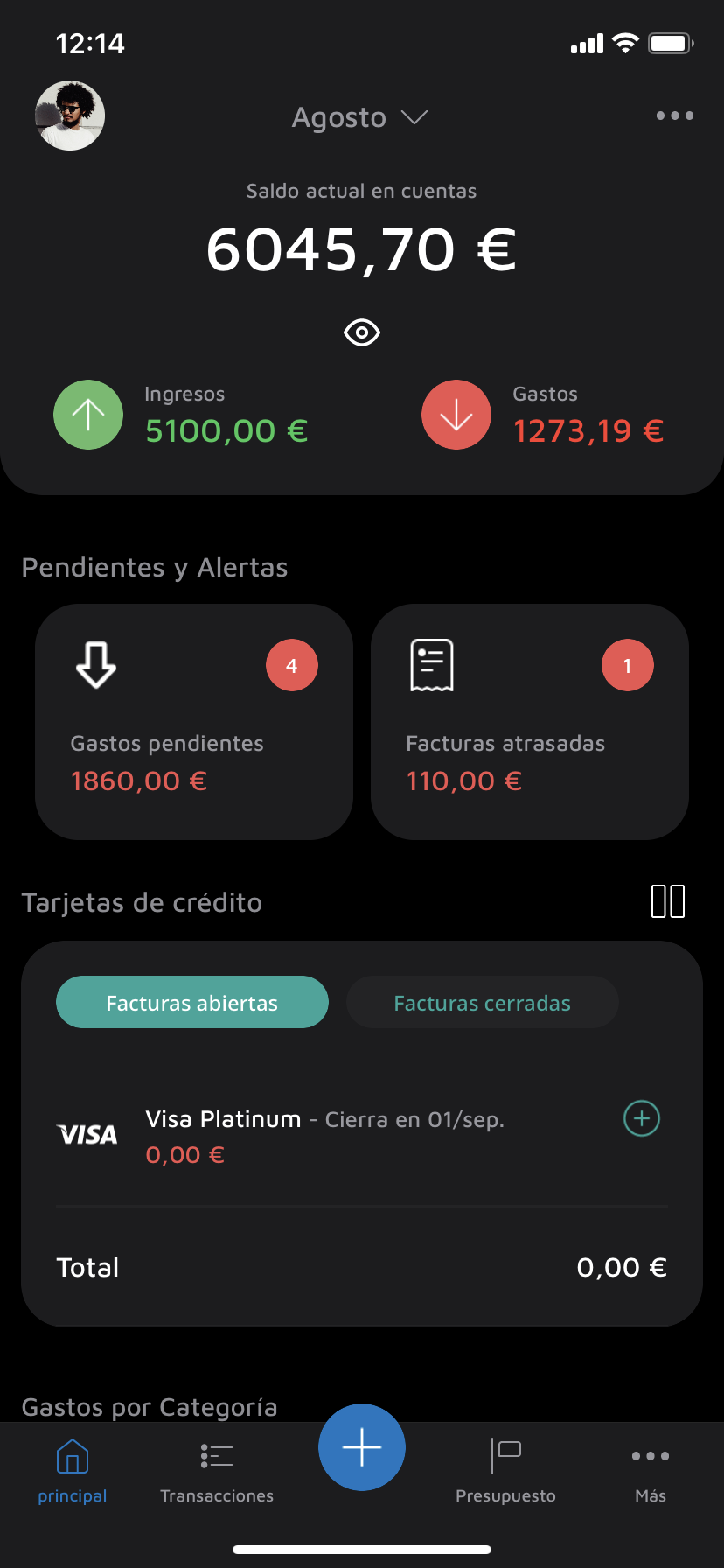Add expense to Visa Platinum card

point(641,1118)
